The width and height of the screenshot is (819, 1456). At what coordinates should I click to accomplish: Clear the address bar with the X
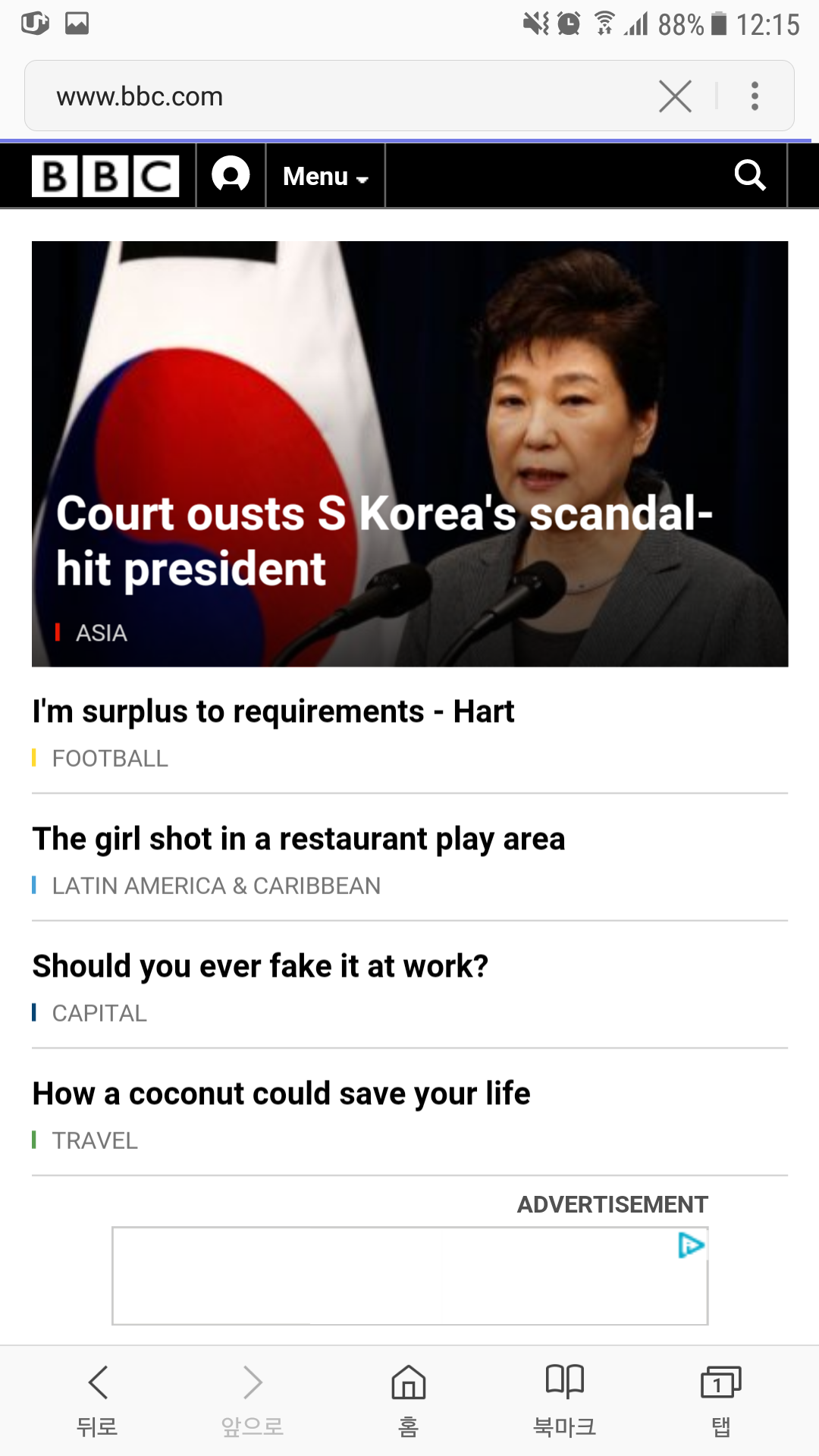(x=674, y=96)
